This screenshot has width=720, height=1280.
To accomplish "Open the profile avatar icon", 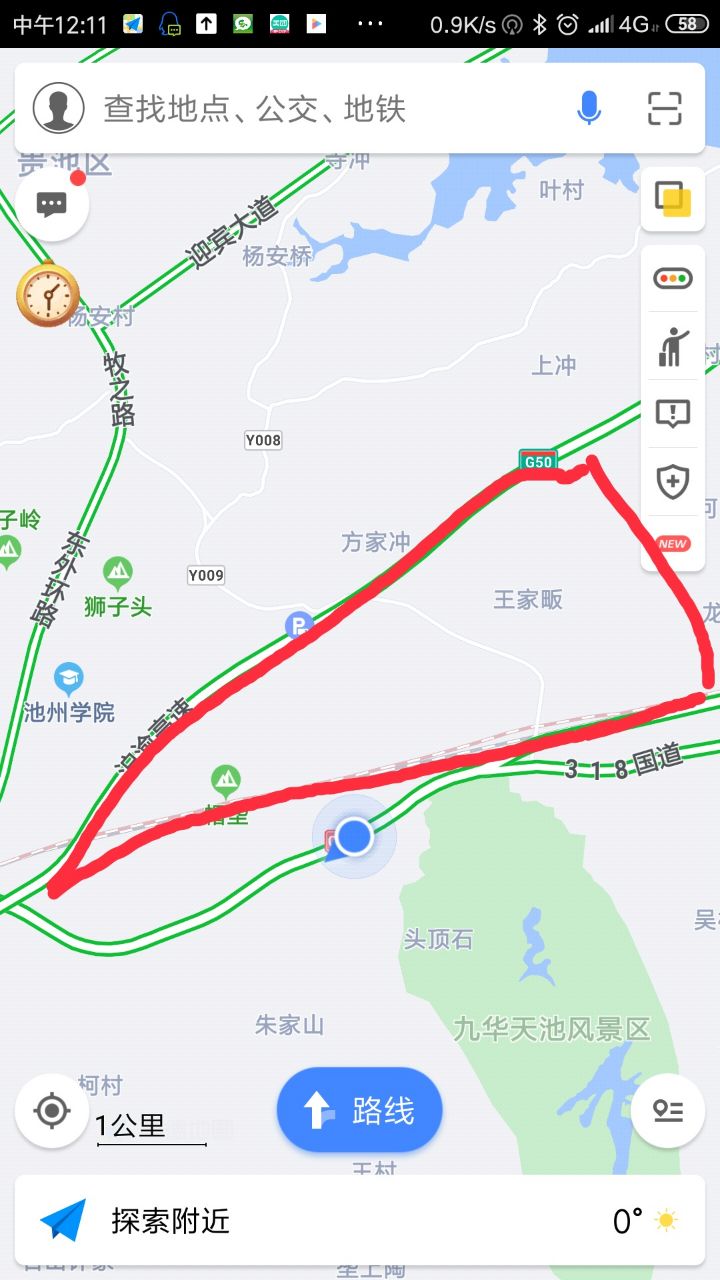I will 58,108.
